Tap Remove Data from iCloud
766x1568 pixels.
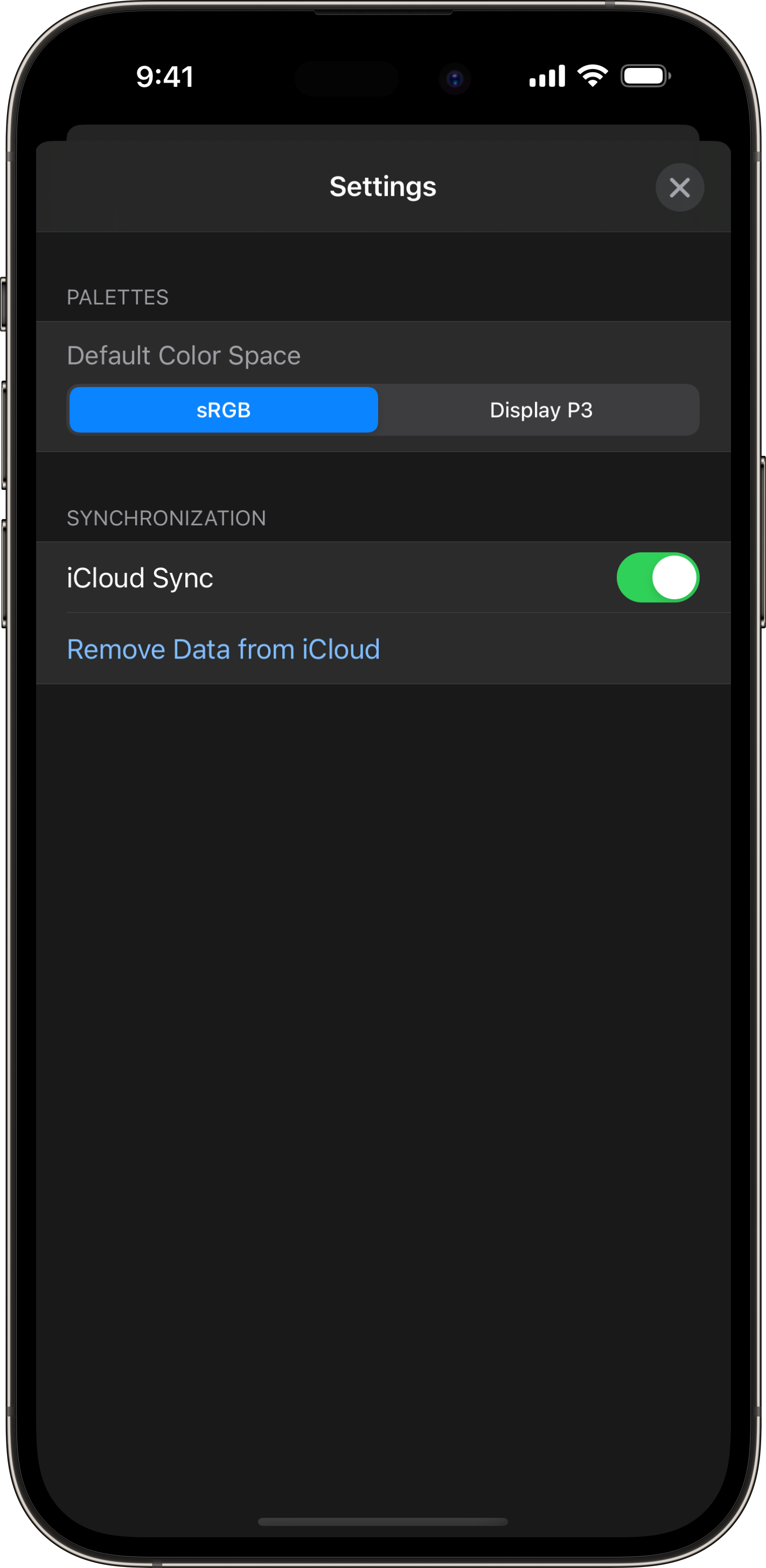coord(224,649)
